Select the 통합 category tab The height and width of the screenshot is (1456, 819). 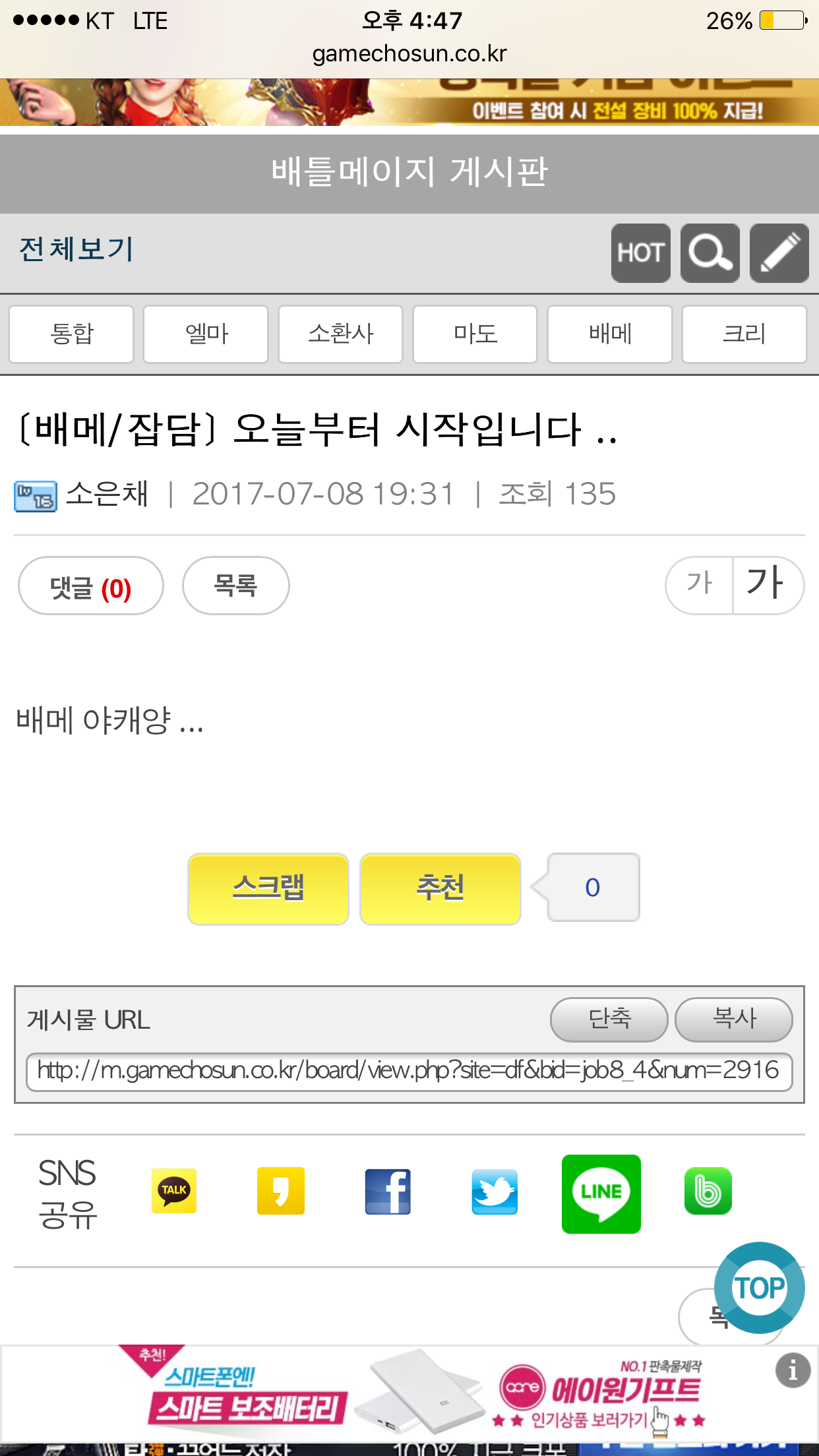click(71, 334)
